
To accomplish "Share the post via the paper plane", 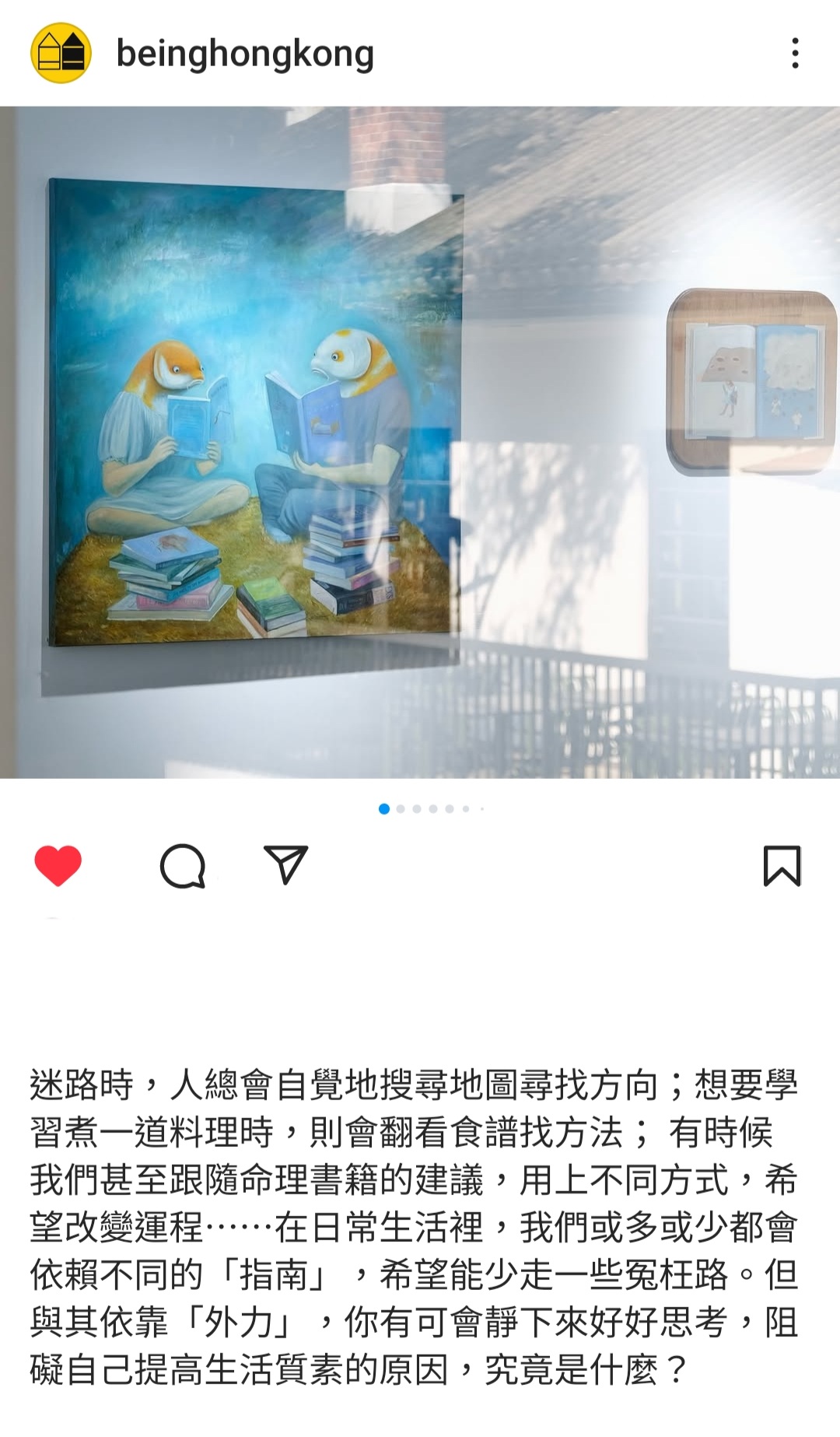I will click(286, 864).
